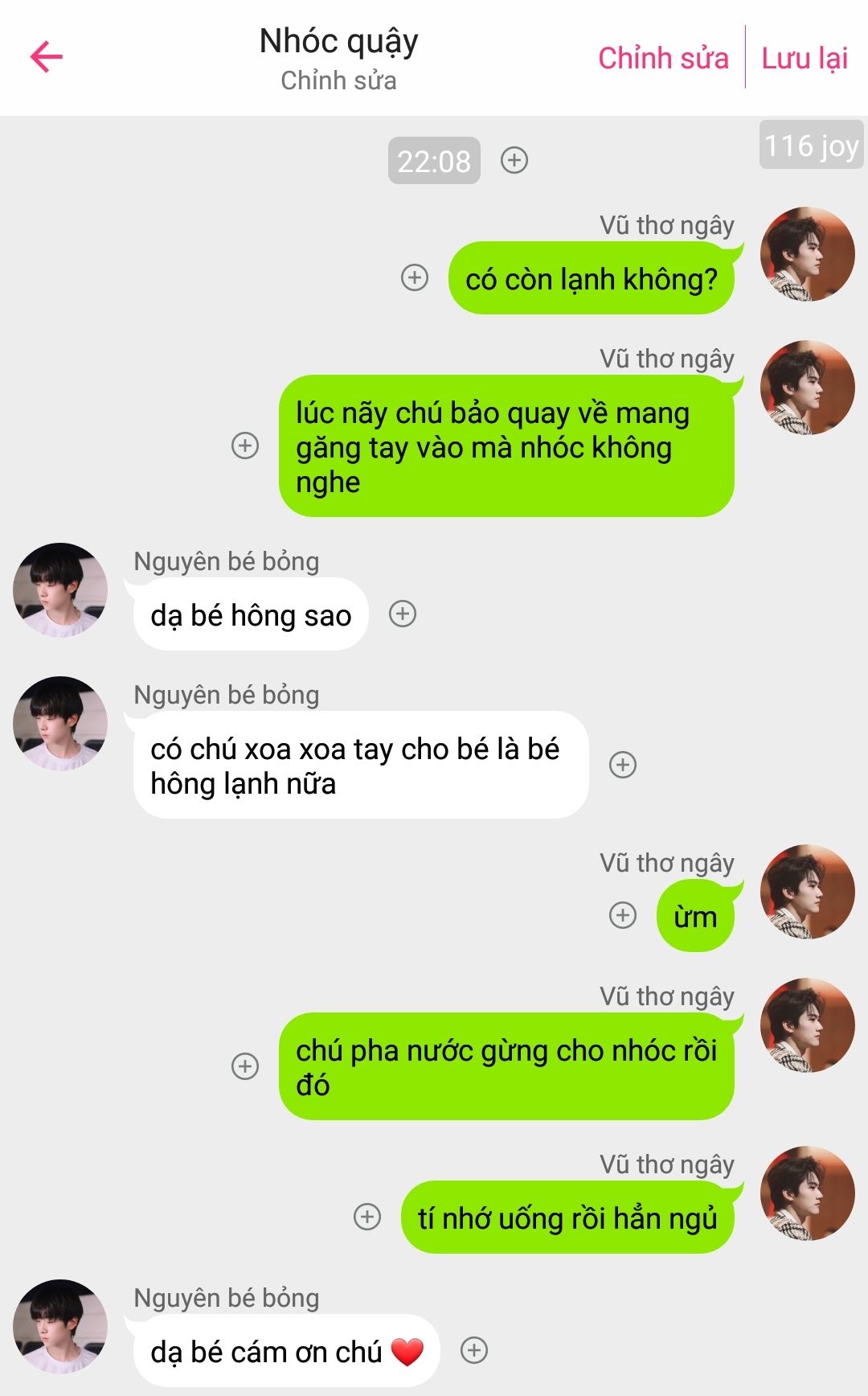Save the chat with Lưu lại

click(805, 58)
